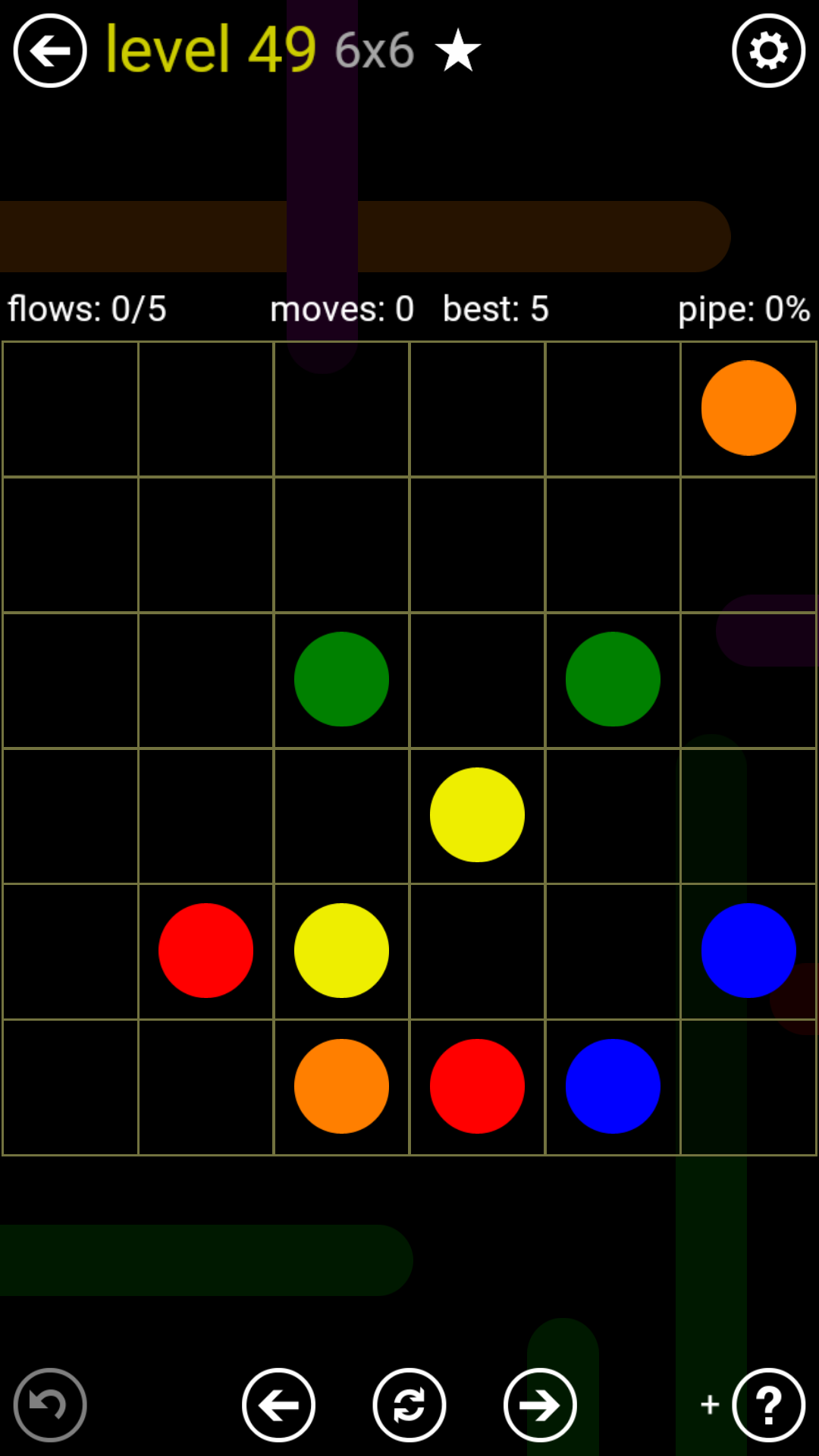Advance to the next level
This screenshot has width=819, height=1456.
tap(540, 1405)
